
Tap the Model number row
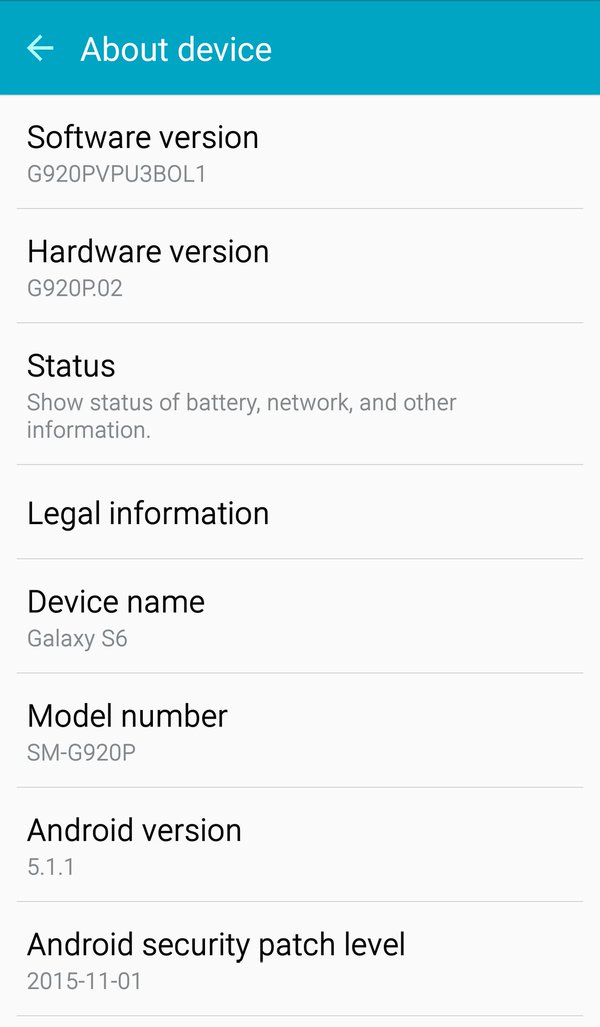300,730
